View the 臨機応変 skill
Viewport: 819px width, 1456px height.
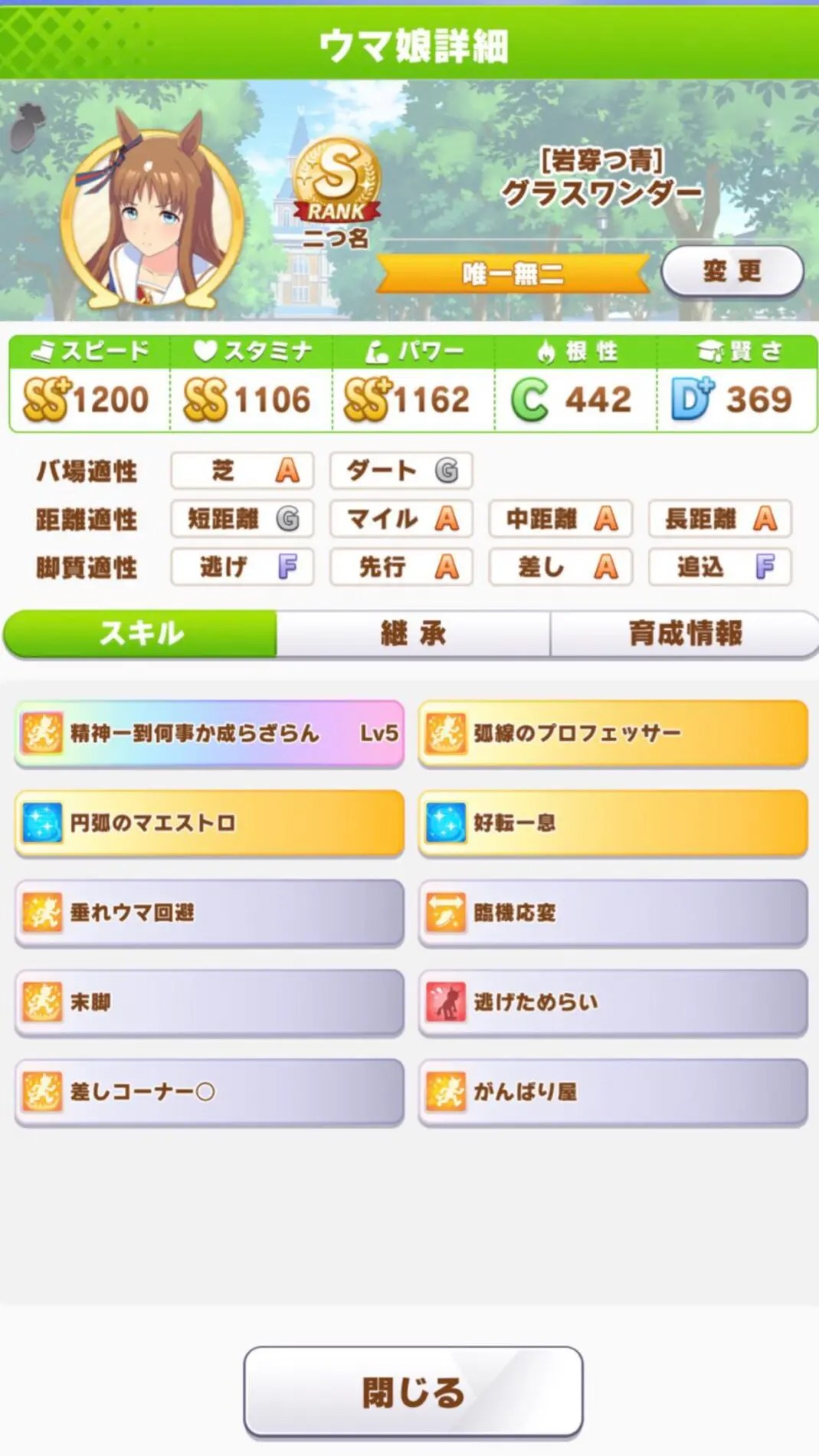click(x=613, y=913)
